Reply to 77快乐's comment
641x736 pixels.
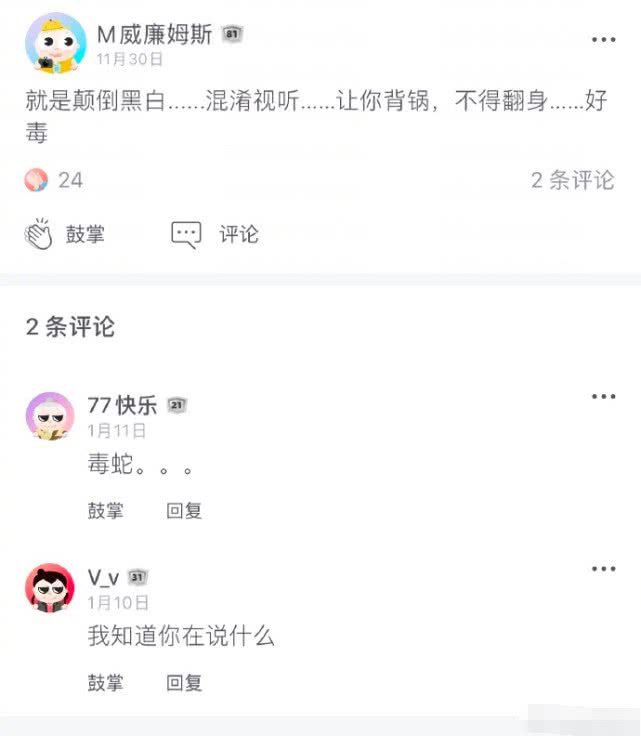(184, 510)
